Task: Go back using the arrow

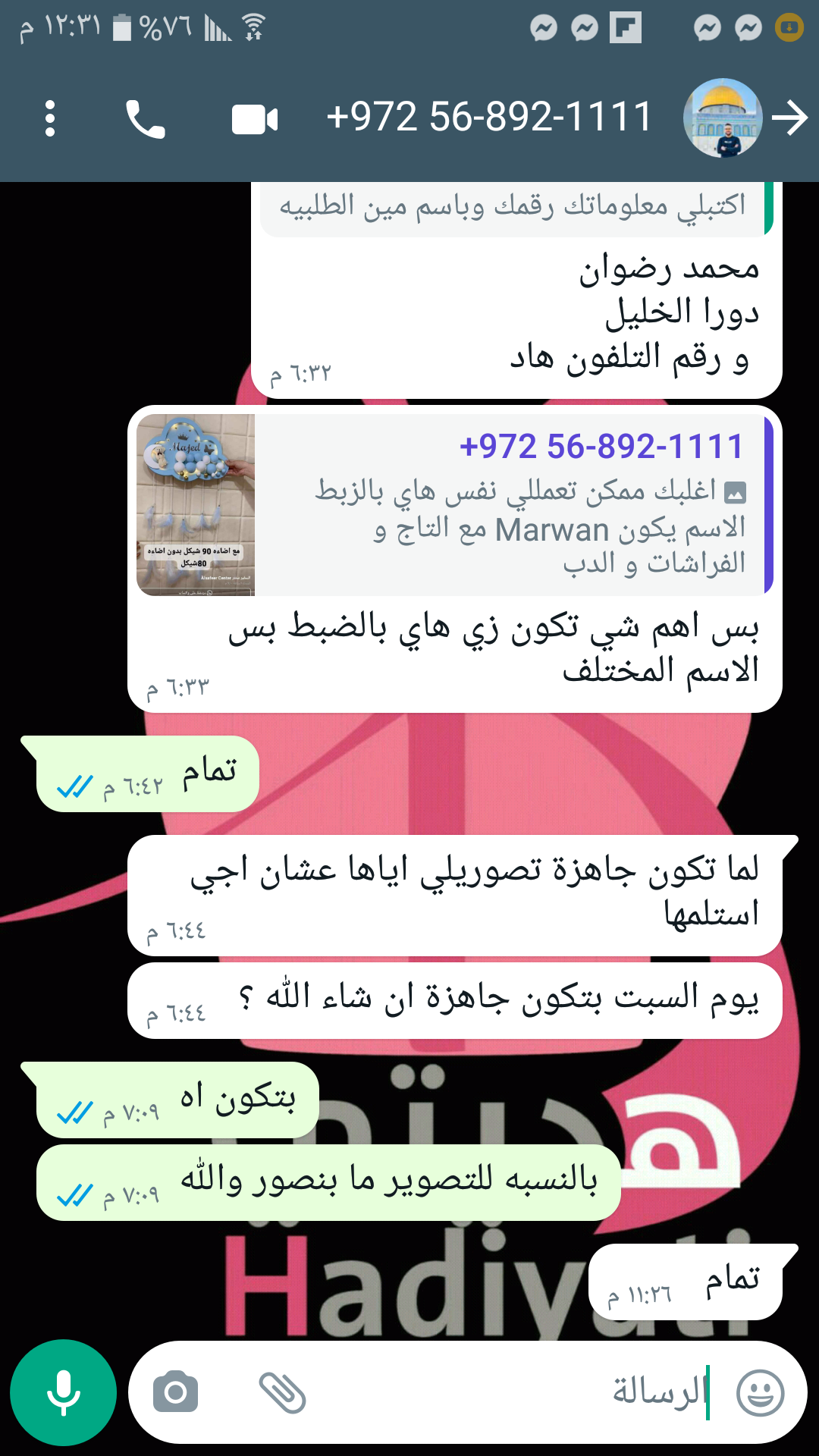Action: (x=791, y=118)
